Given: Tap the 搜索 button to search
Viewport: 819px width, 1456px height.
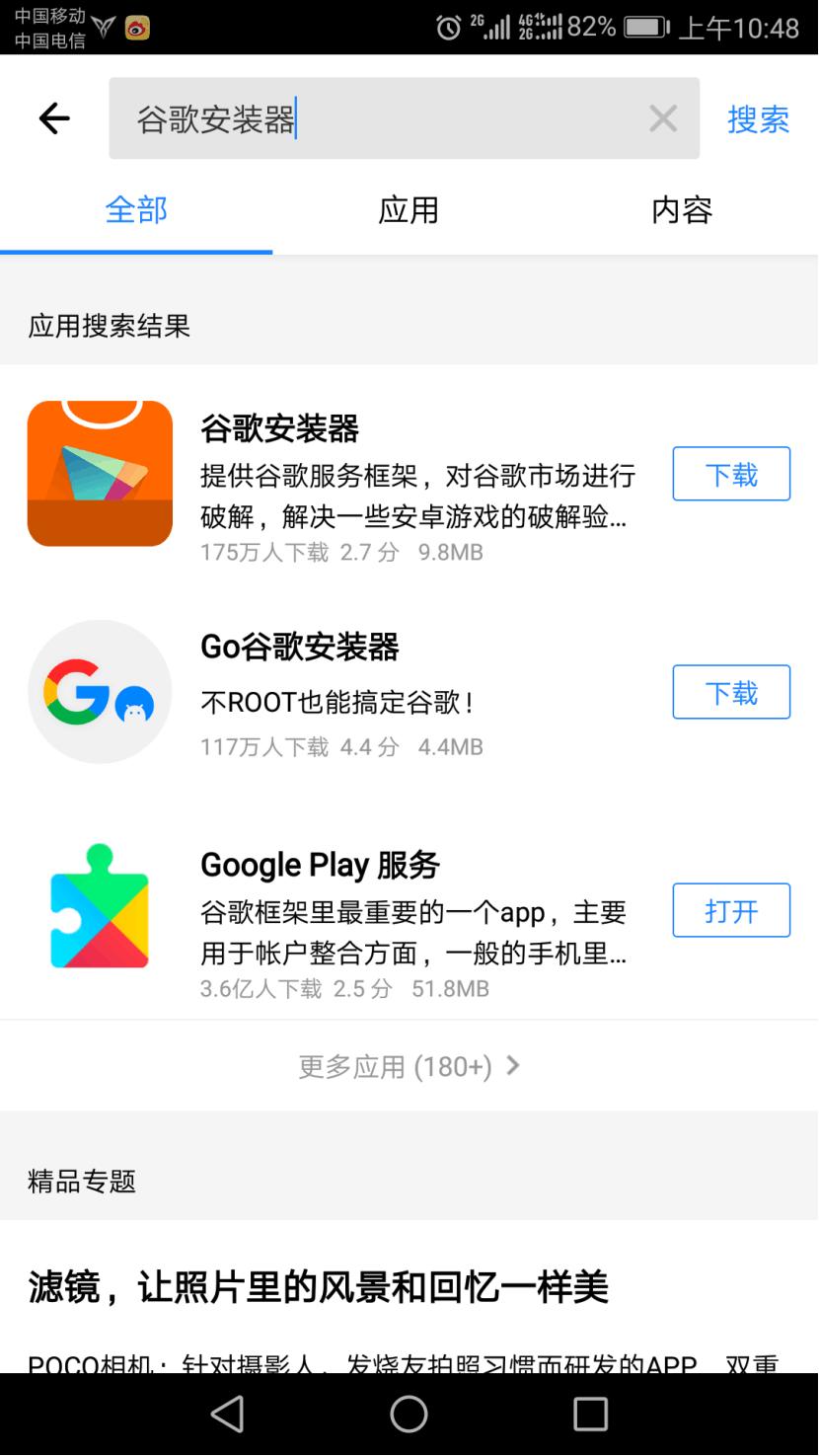Looking at the screenshot, I should pyautogui.click(x=758, y=118).
